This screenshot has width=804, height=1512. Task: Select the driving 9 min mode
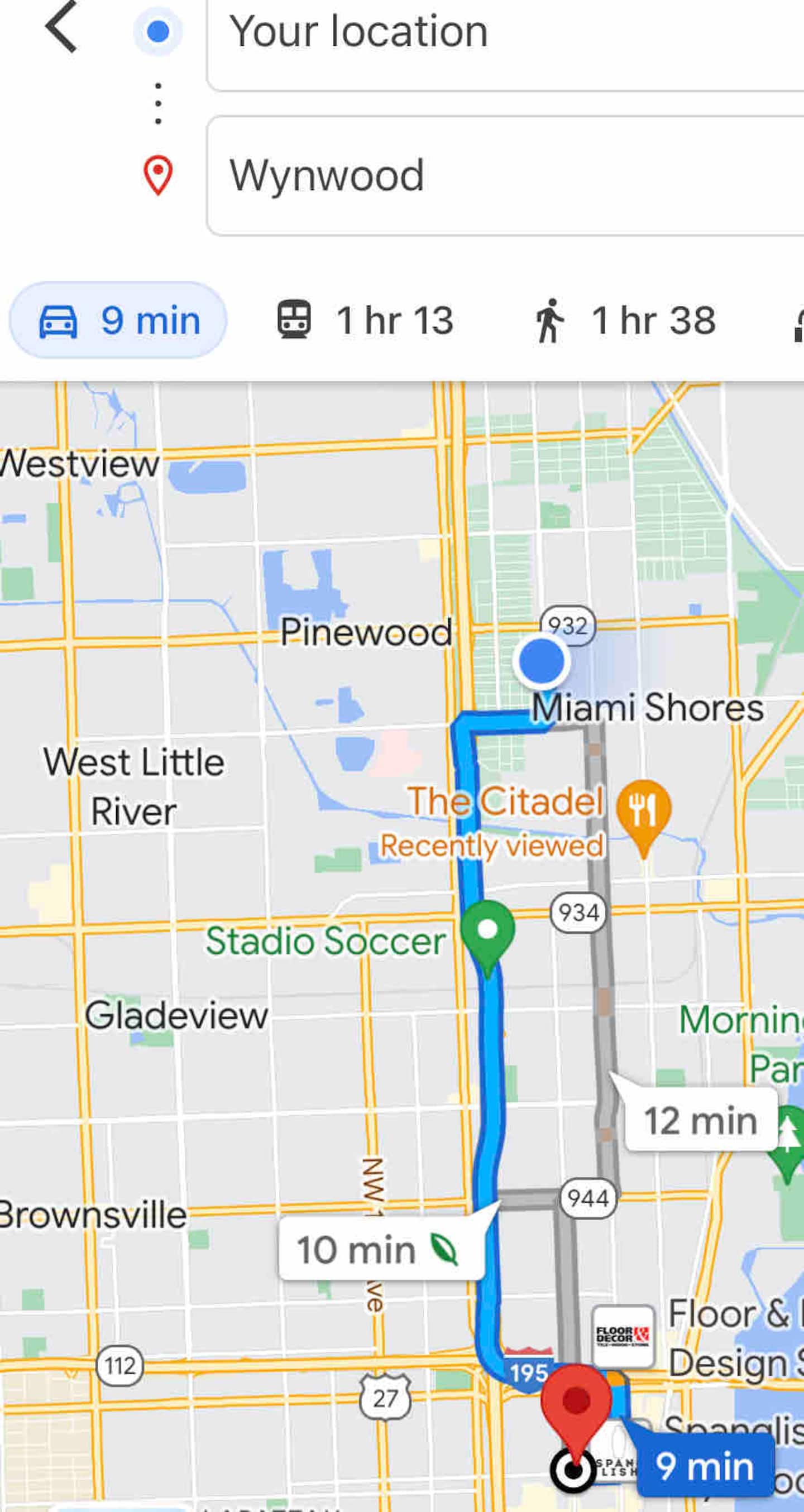click(118, 320)
